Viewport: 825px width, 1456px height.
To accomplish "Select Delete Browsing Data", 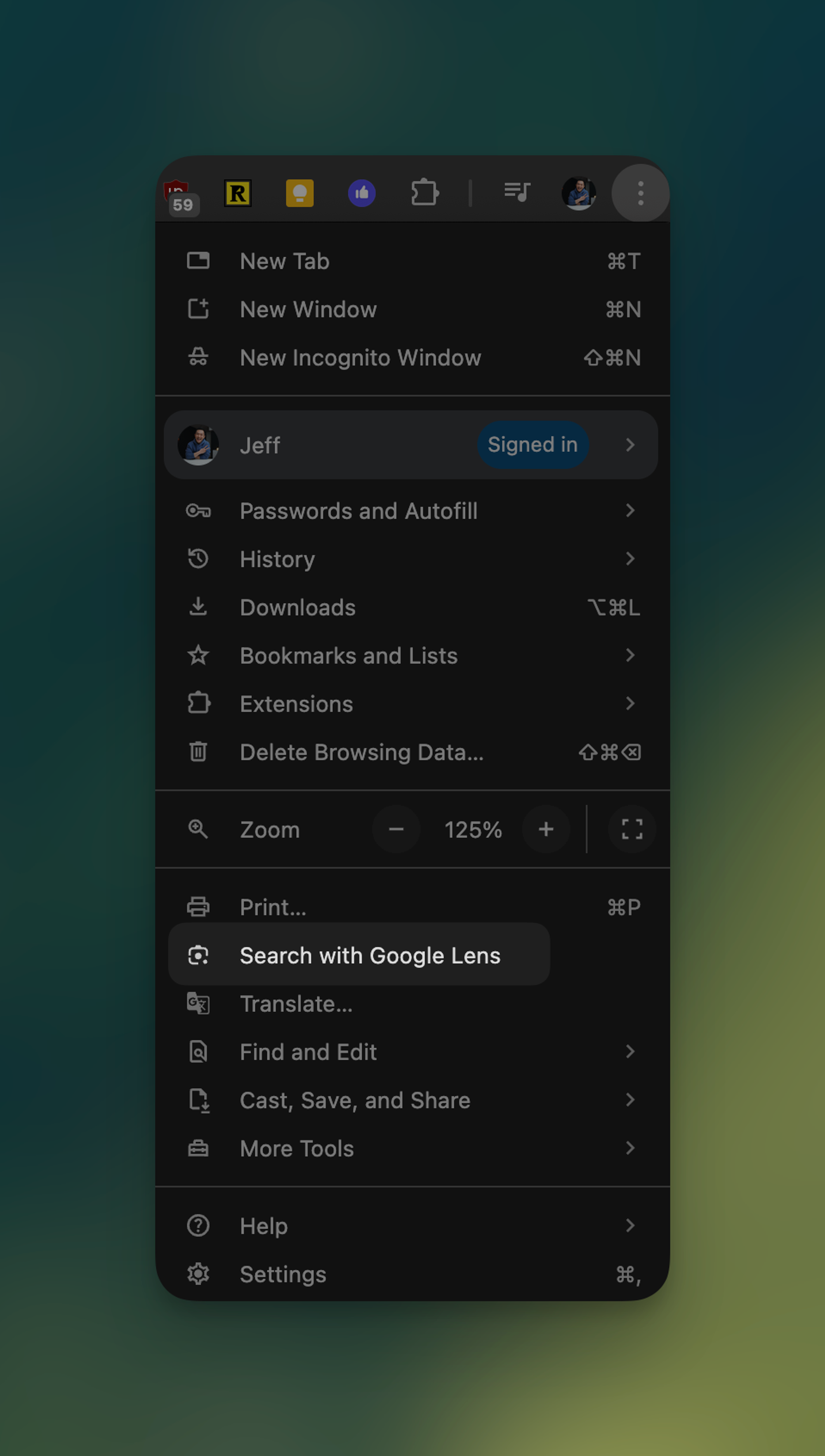I will coord(412,752).
